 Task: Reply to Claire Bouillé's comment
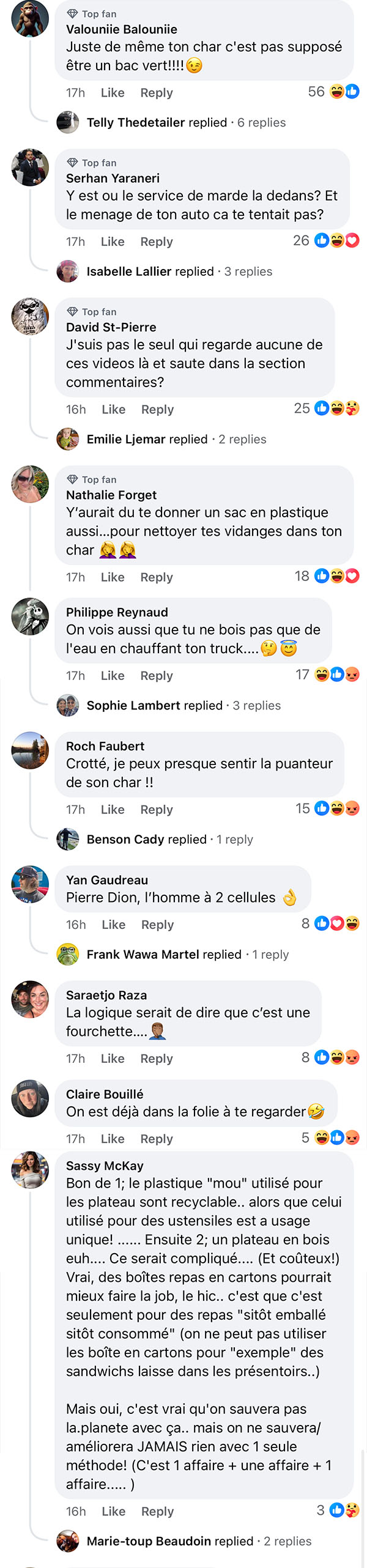point(157,1138)
